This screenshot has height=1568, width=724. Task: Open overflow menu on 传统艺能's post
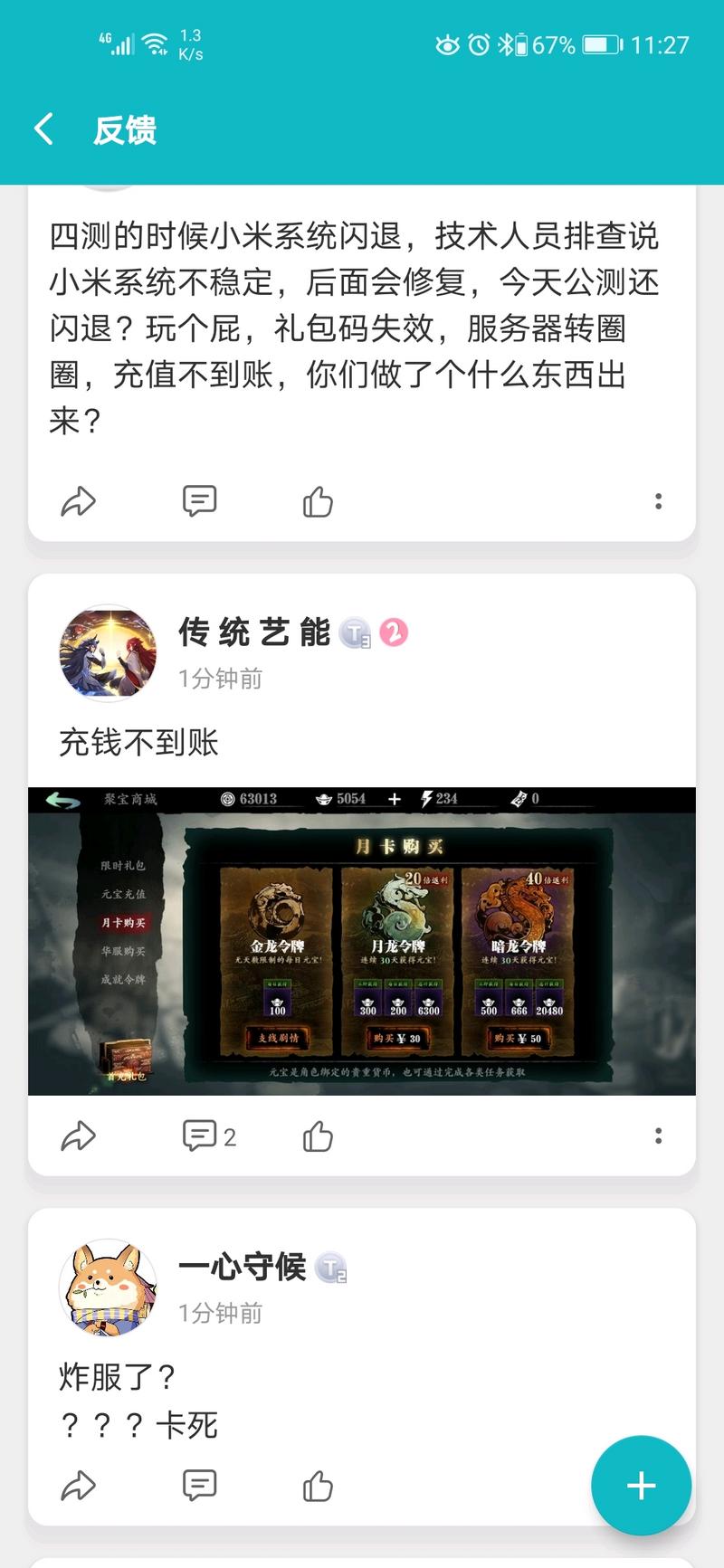click(x=658, y=1136)
